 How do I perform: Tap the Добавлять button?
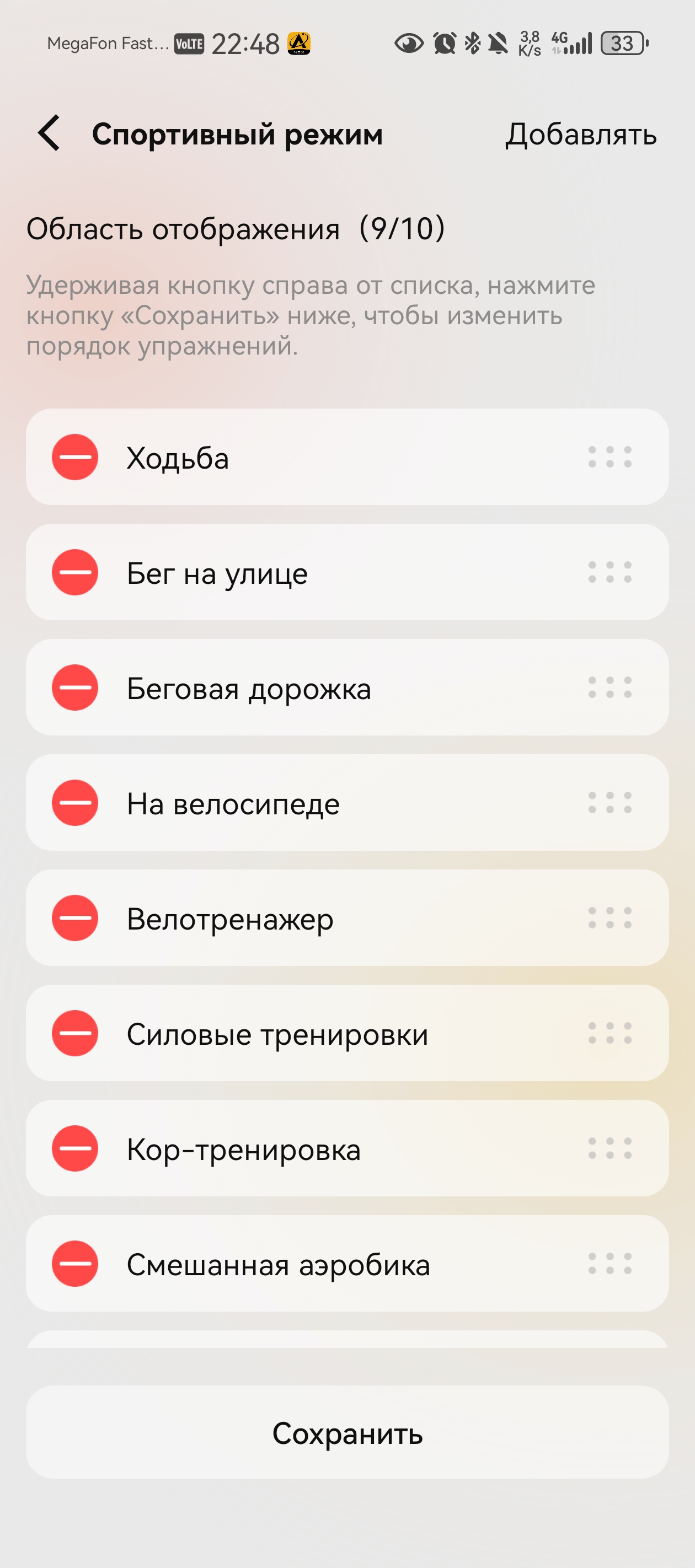coord(580,135)
